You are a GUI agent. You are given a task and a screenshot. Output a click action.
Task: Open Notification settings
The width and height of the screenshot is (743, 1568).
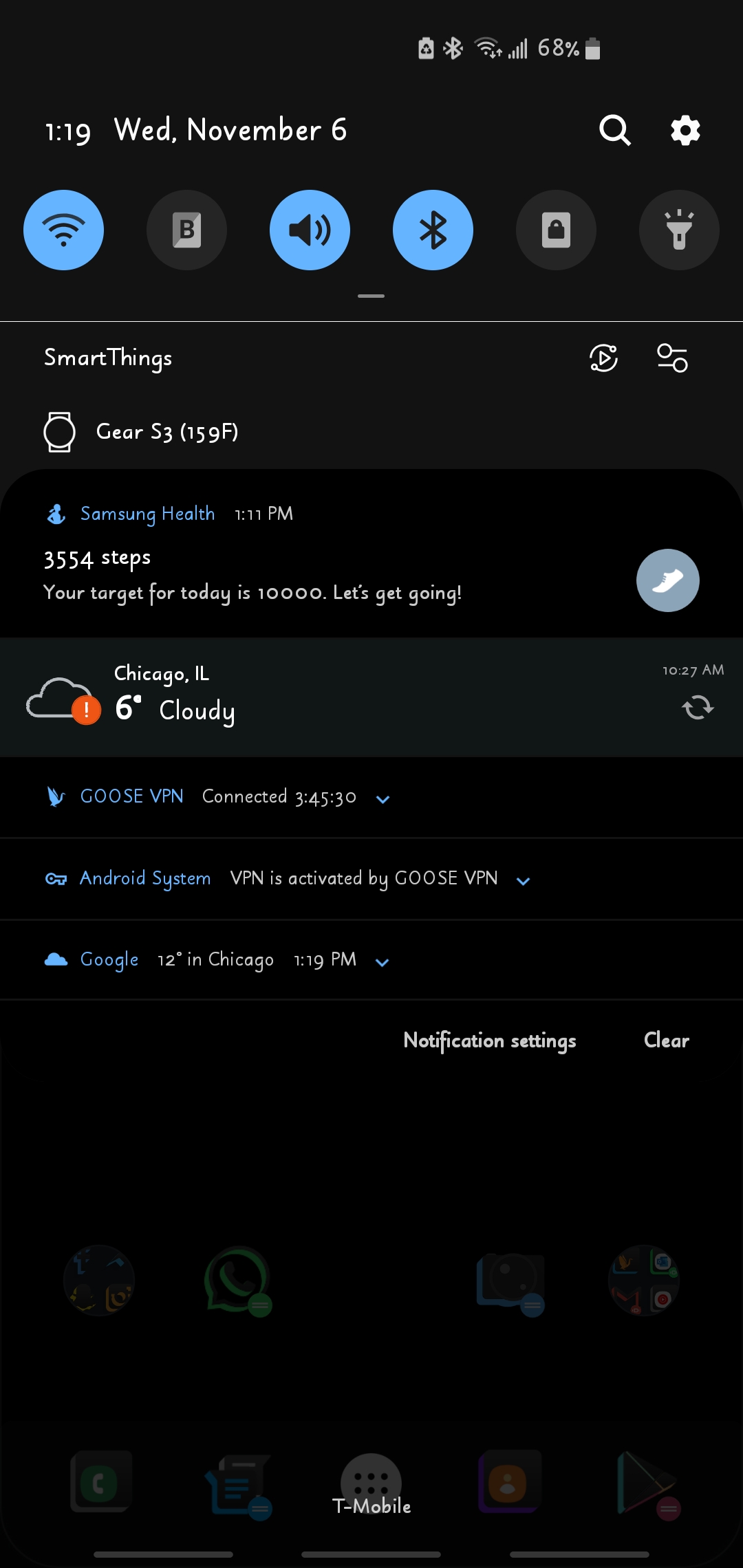point(489,1041)
